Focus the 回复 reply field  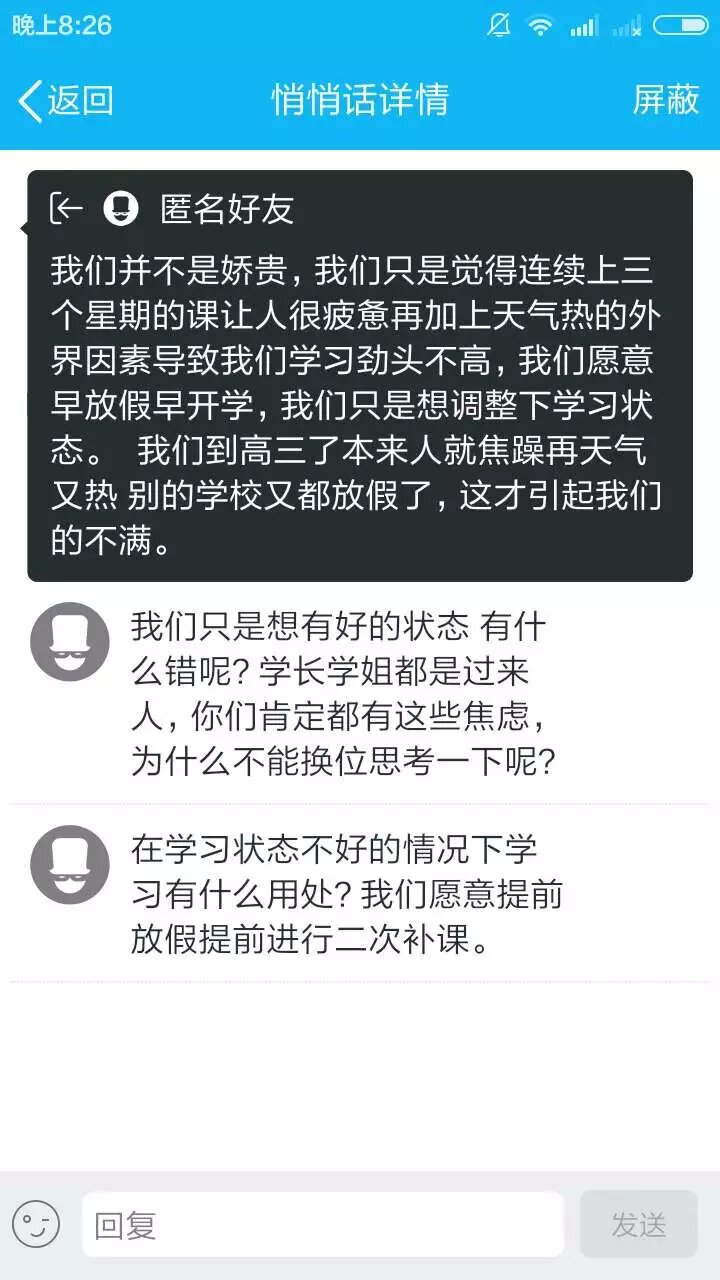pyautogui.click(x=322, y=1225)
